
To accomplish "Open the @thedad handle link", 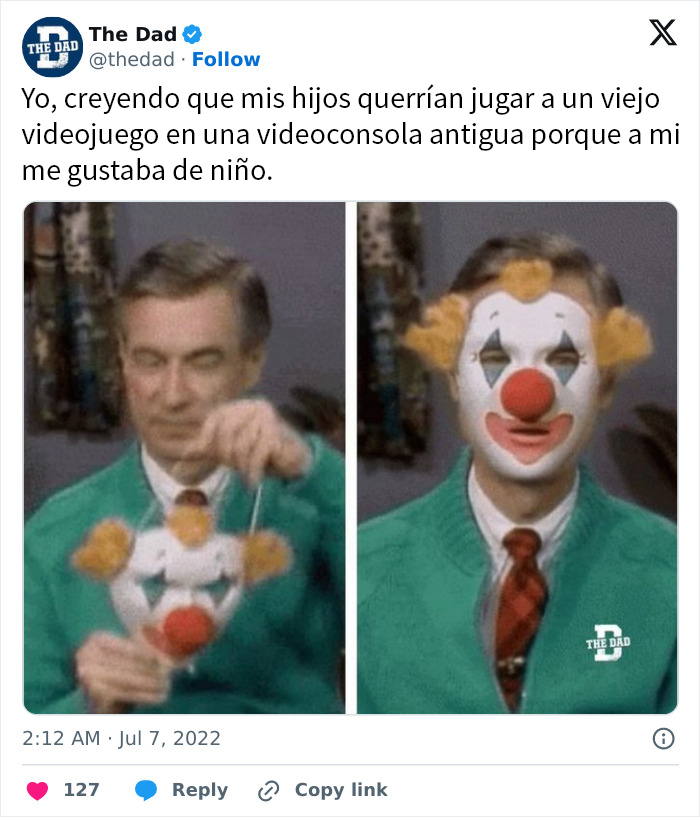I will point(134,60).
